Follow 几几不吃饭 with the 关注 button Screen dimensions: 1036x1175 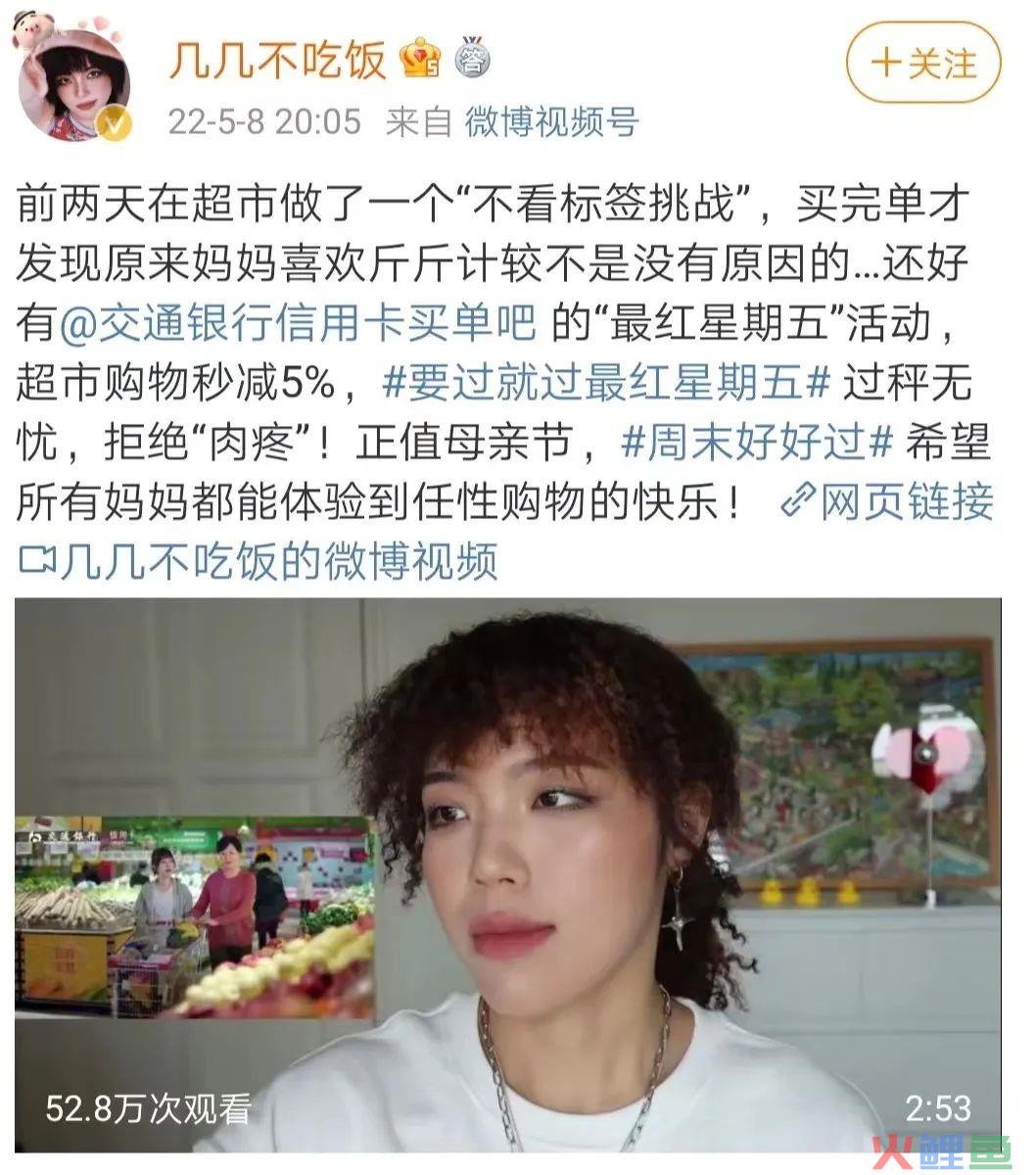(x=923, y=64)
